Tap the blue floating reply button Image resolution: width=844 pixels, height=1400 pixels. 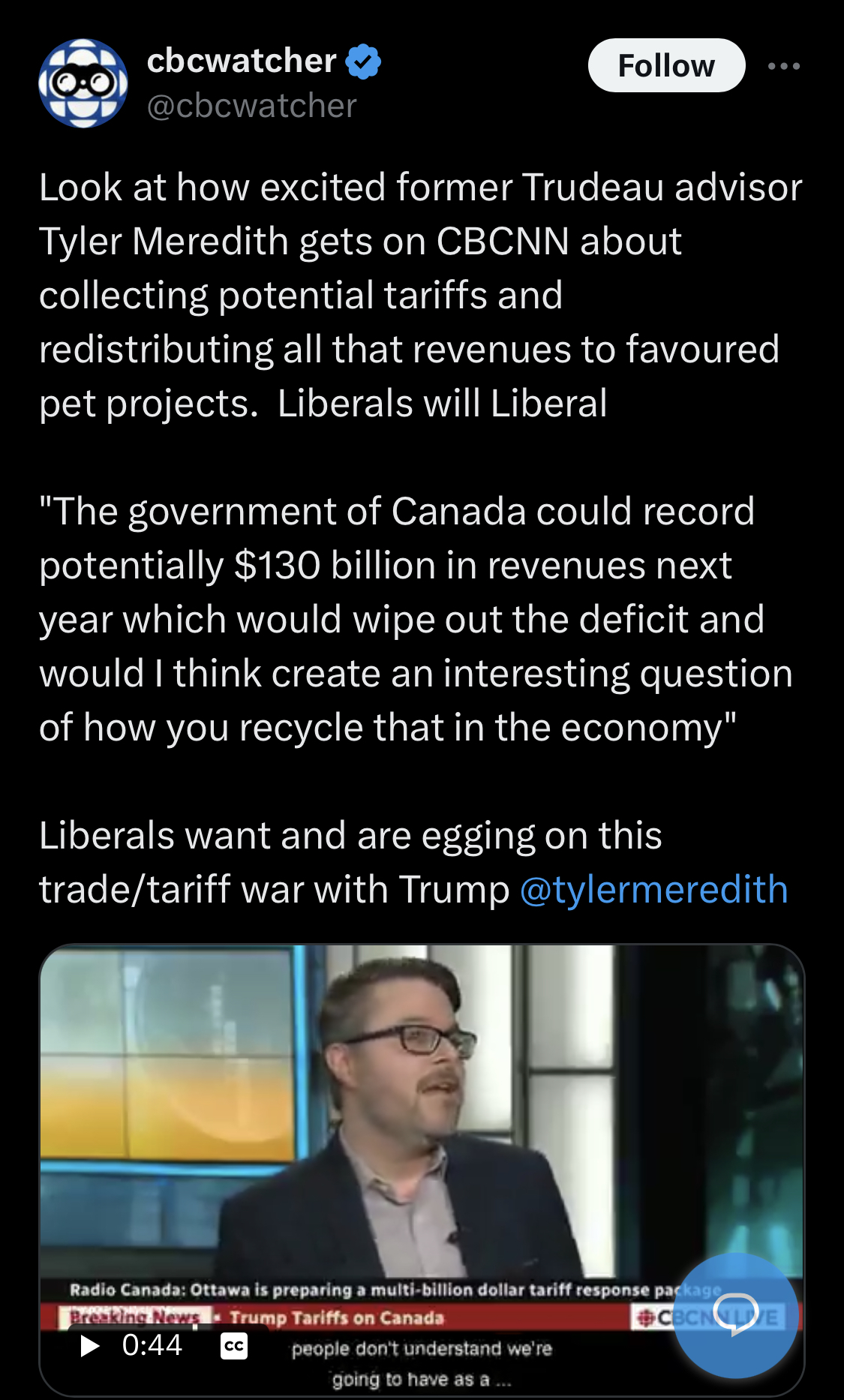(735, 1315)
